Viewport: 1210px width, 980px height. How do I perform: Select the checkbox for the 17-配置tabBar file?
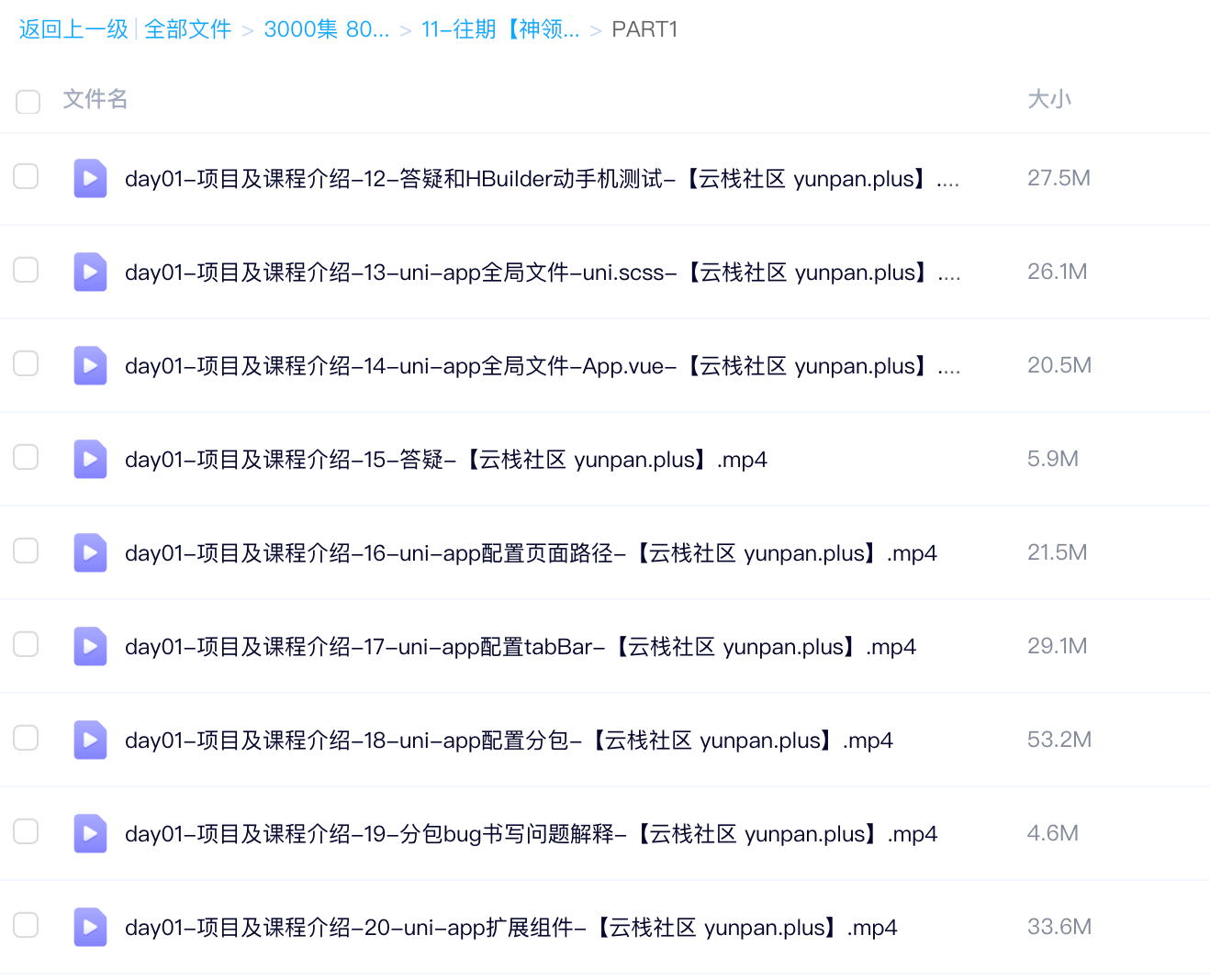click(x=26, y=644)
